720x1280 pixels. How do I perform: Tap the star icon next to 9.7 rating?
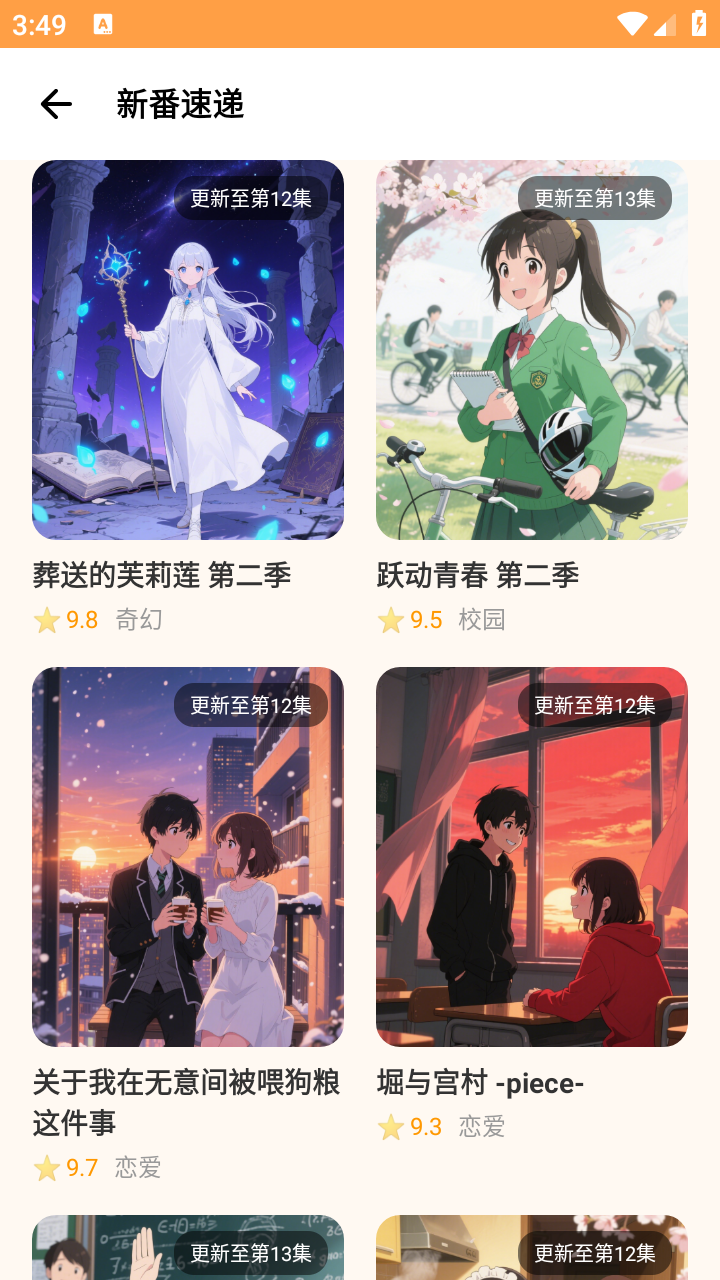pos(45,1167)
